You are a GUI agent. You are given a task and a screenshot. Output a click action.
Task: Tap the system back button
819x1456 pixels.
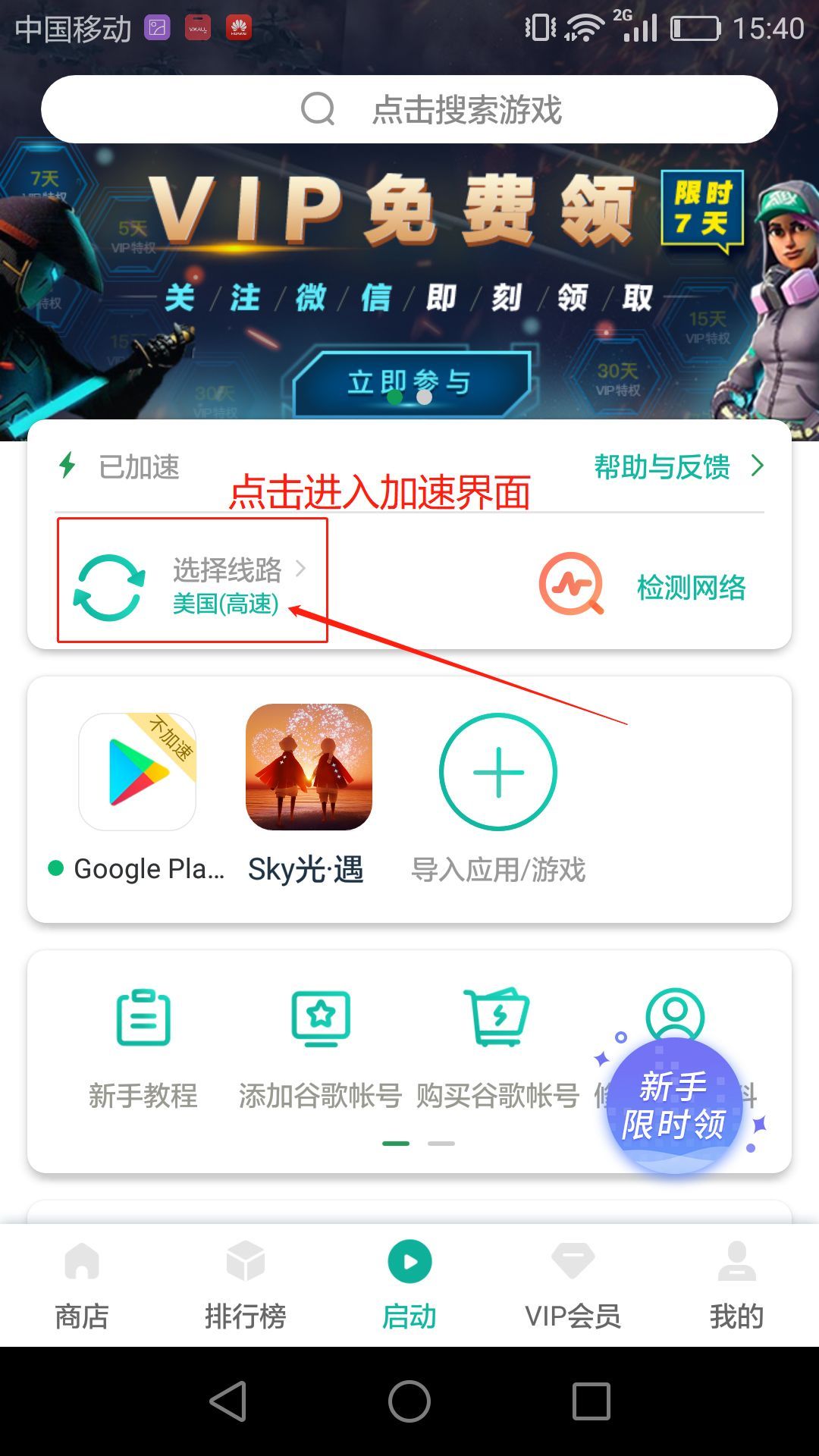[x=228, y=1401]
